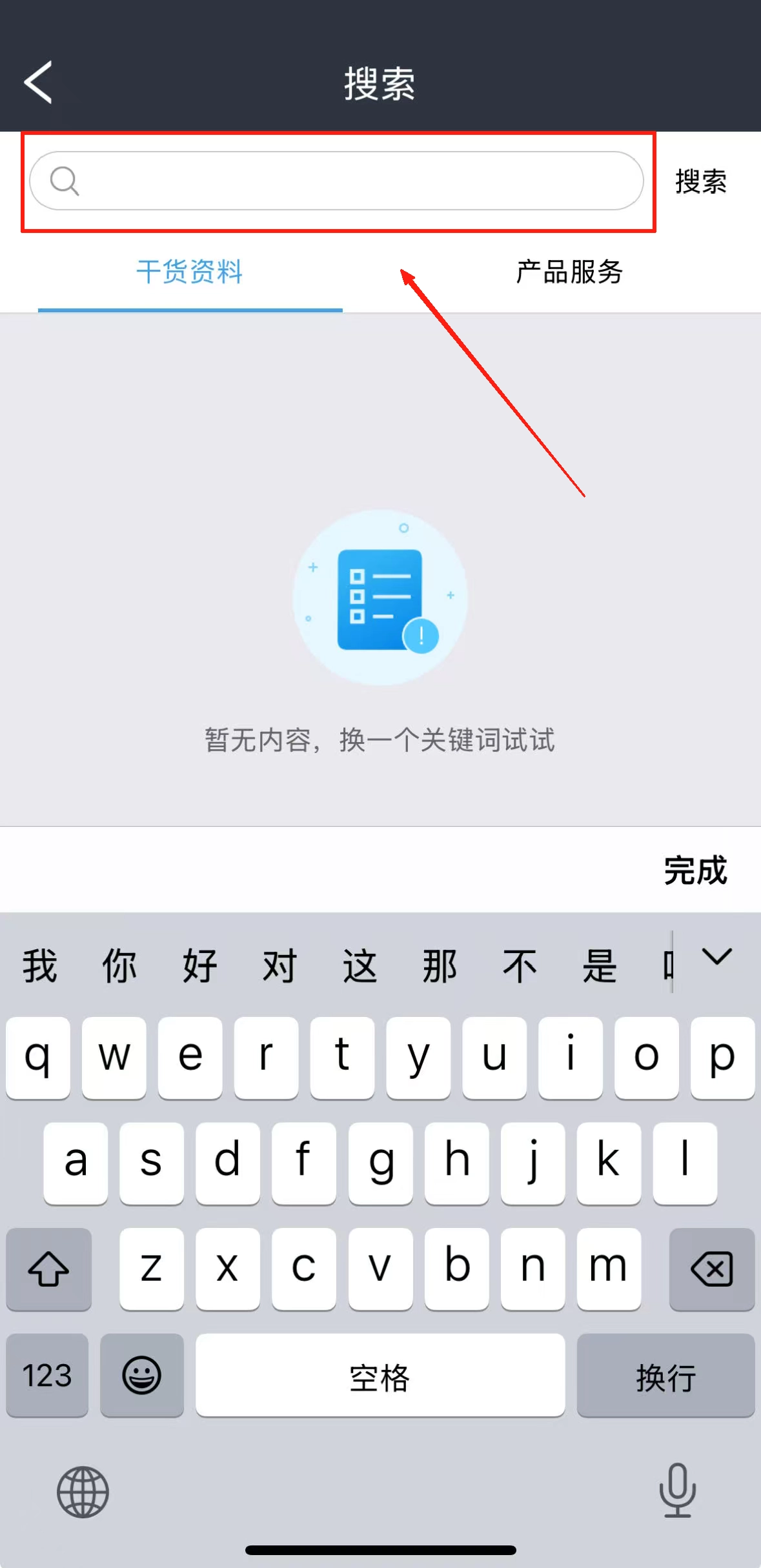
Task: Switch to the 干货资料 tab
Action: pyautogui.click(x=190, y=272)
